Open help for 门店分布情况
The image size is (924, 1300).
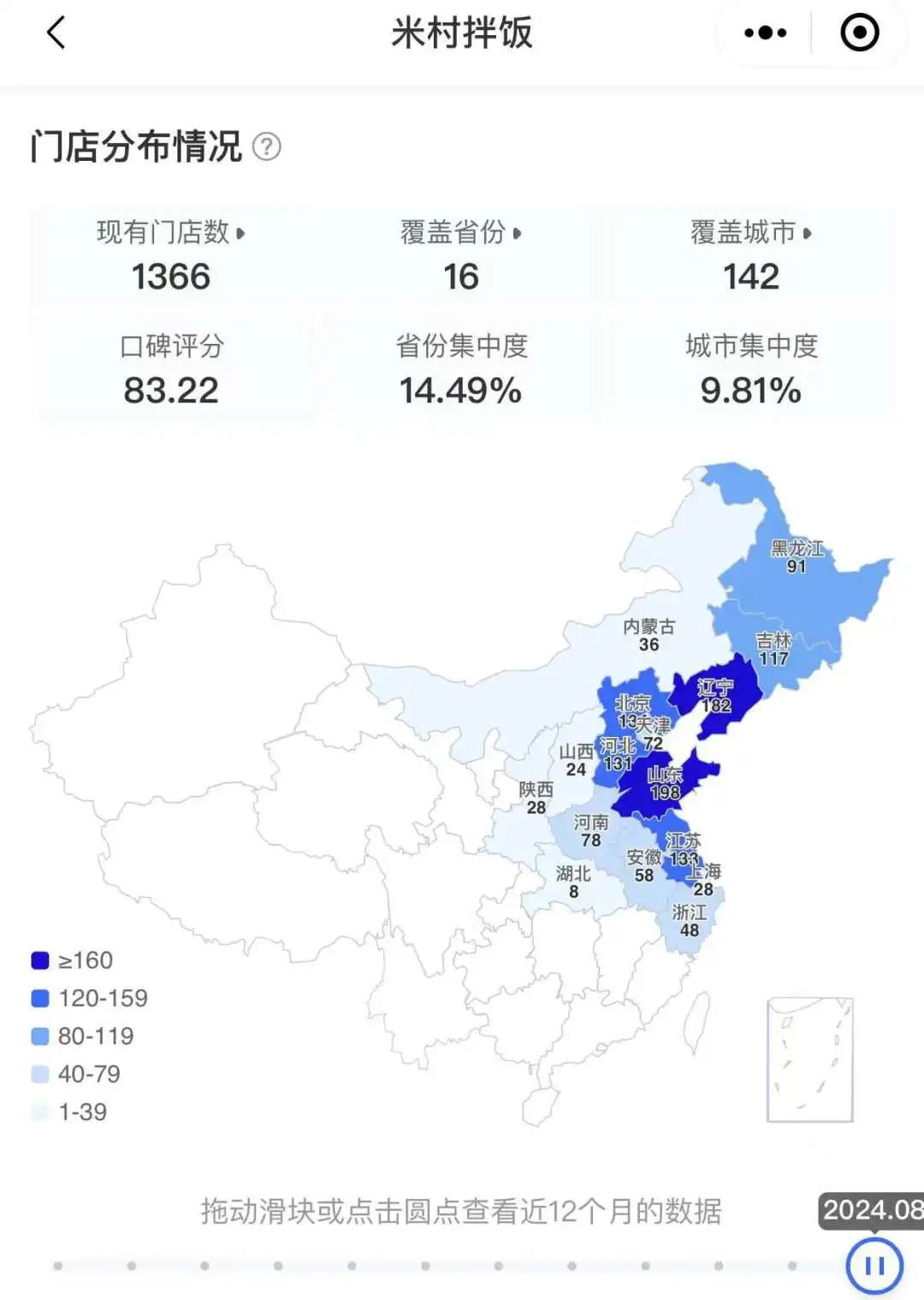[267, 147]
